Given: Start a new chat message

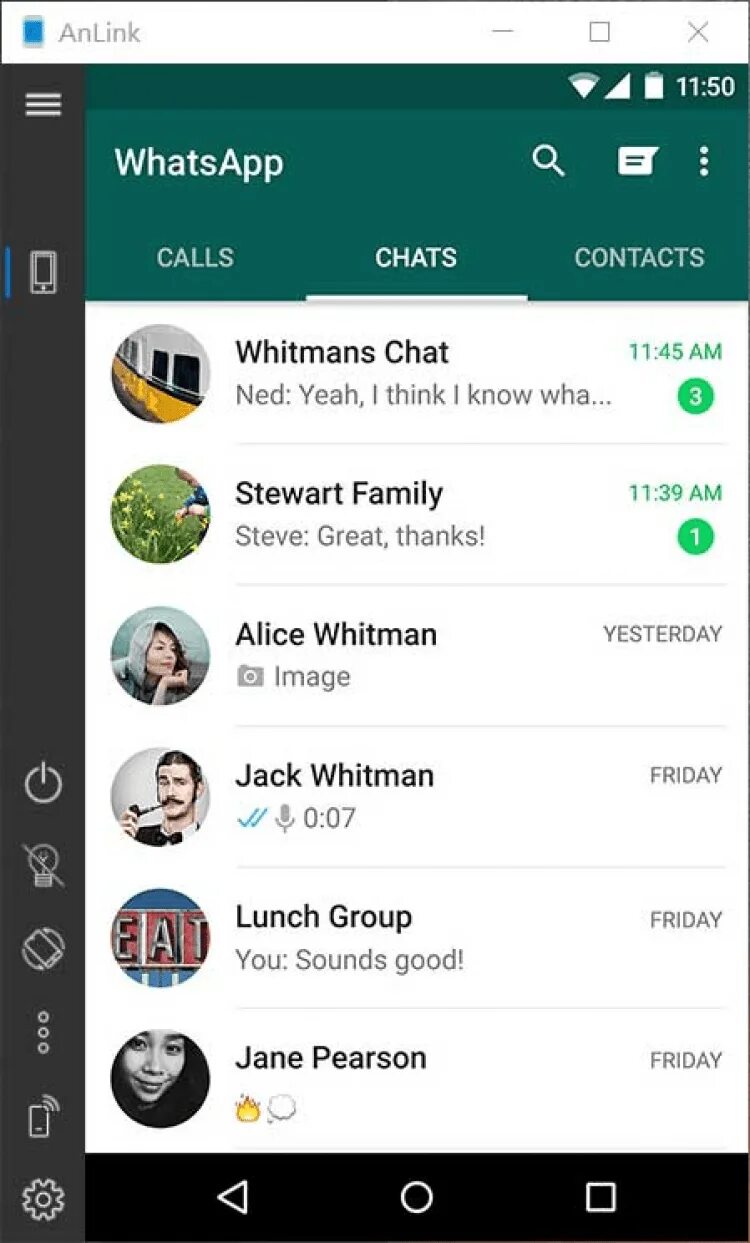Looking at the screenshot, I should pos(637,161).
